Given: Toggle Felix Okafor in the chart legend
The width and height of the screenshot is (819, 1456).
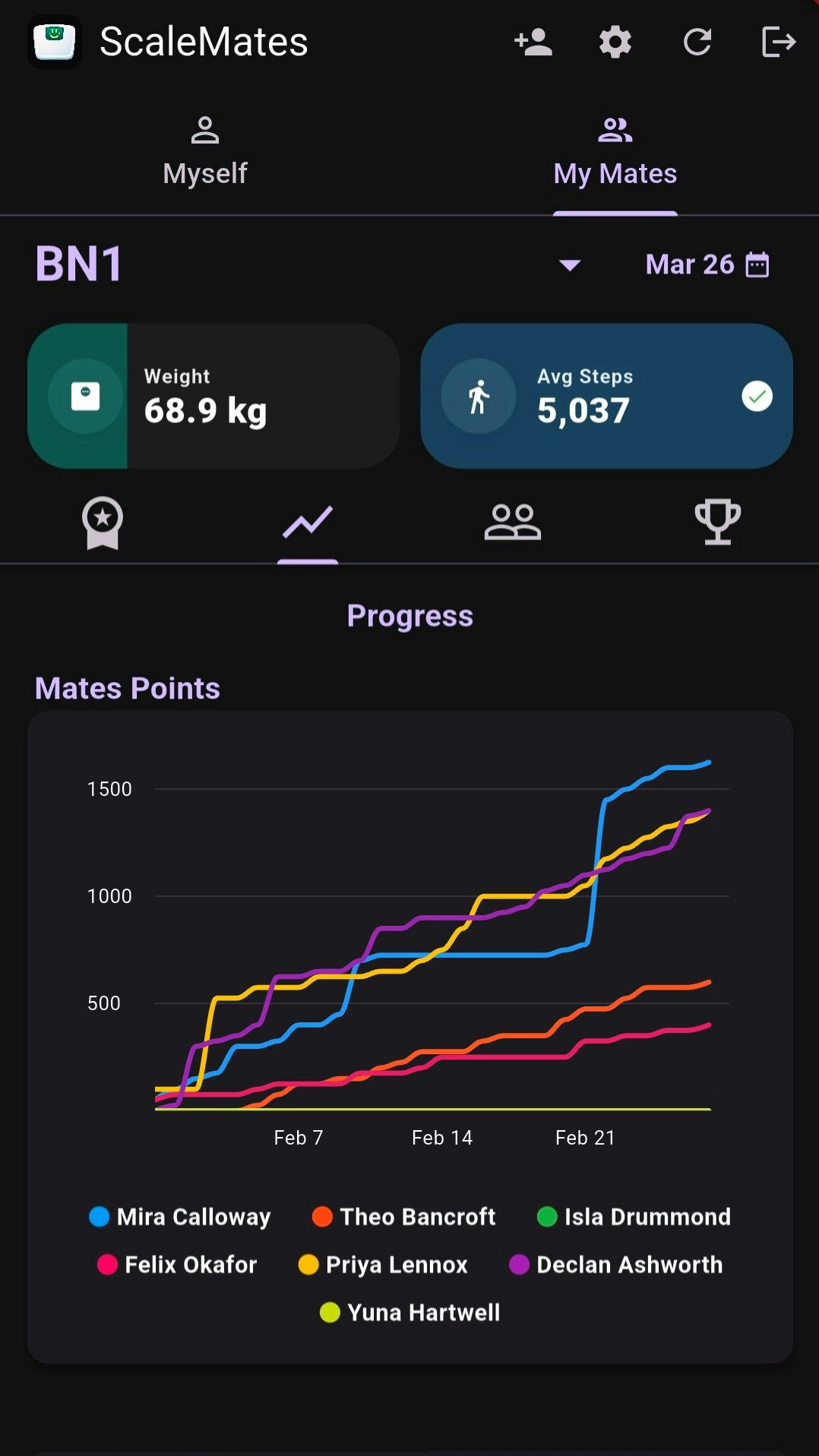Looking at the screenshot, I should click(x=177, y=1265).
